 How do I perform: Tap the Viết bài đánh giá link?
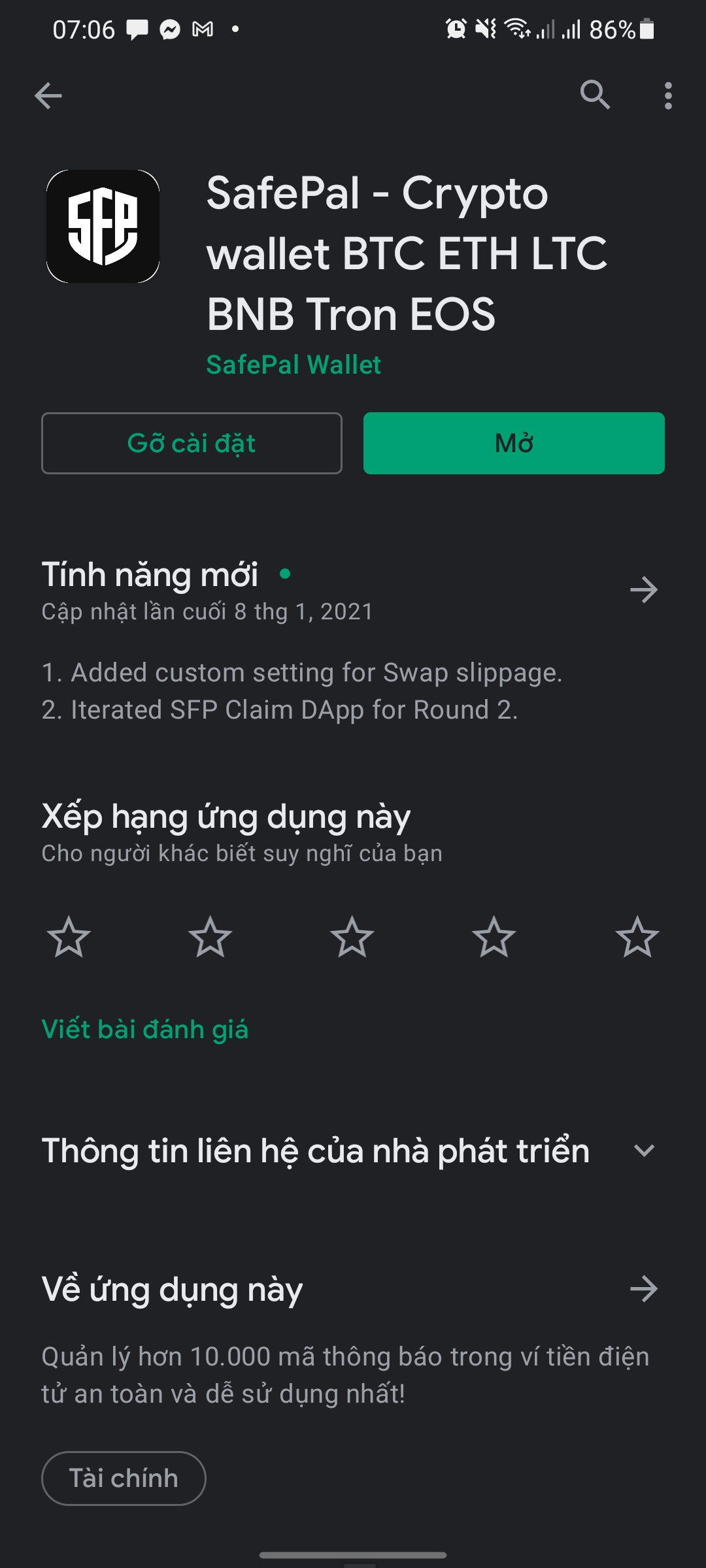pos(145,1030)
